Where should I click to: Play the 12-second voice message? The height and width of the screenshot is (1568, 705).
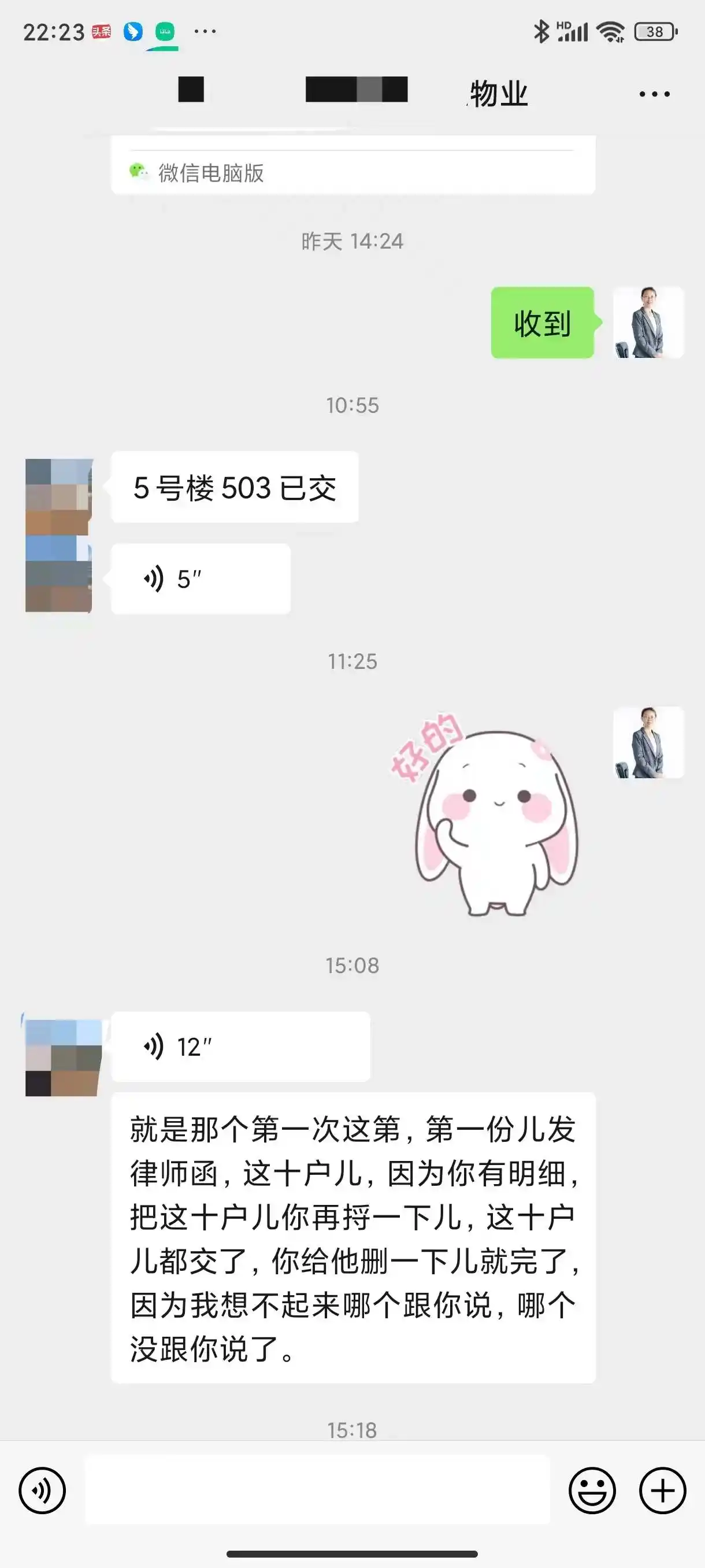pos(240,1047)
